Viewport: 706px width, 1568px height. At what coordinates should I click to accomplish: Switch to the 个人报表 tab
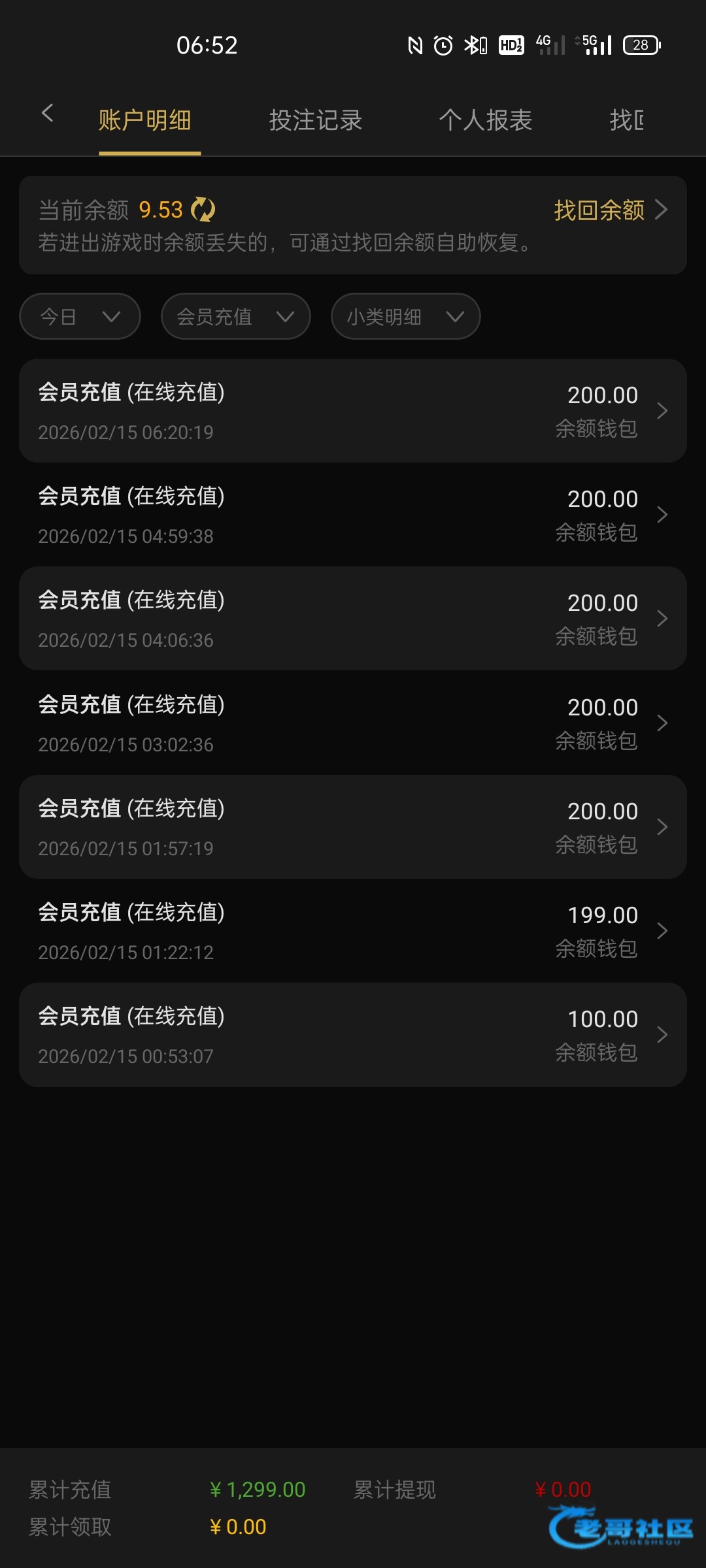[486, 121]
